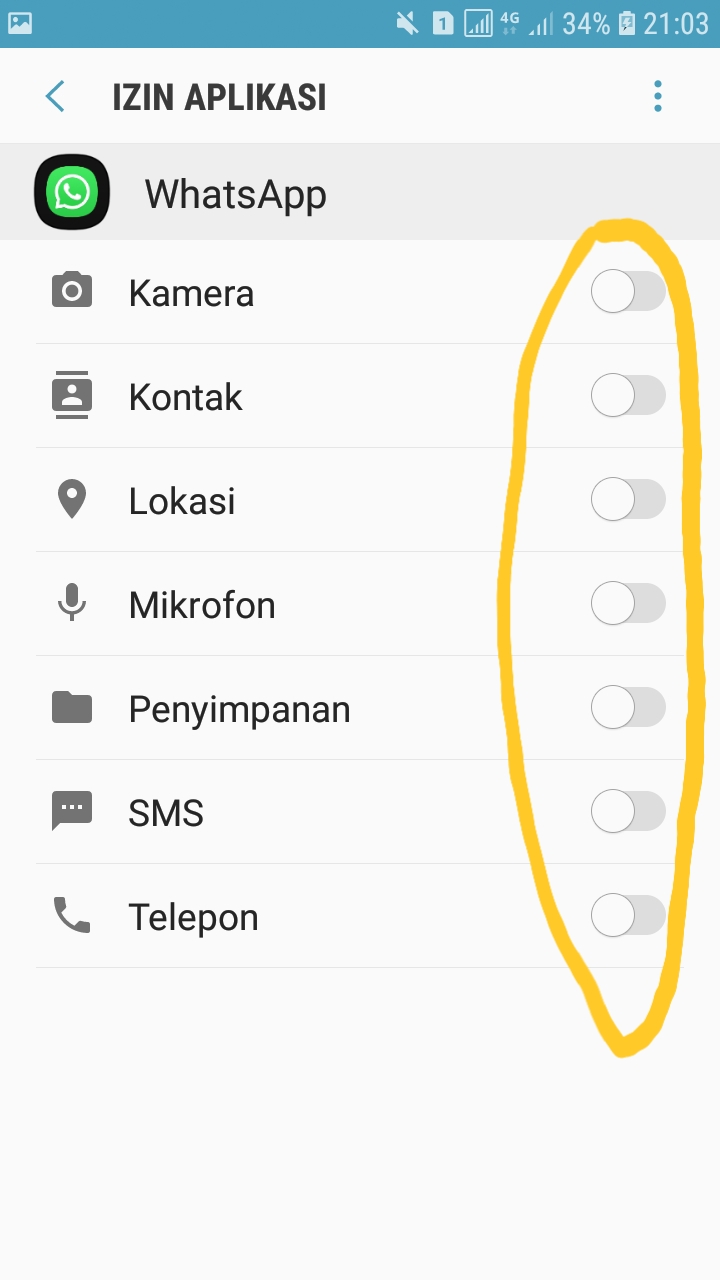This screenshot has width=720, height=1280.
Task: Go back from Izin Aplikasi
Action: point(55,97)
